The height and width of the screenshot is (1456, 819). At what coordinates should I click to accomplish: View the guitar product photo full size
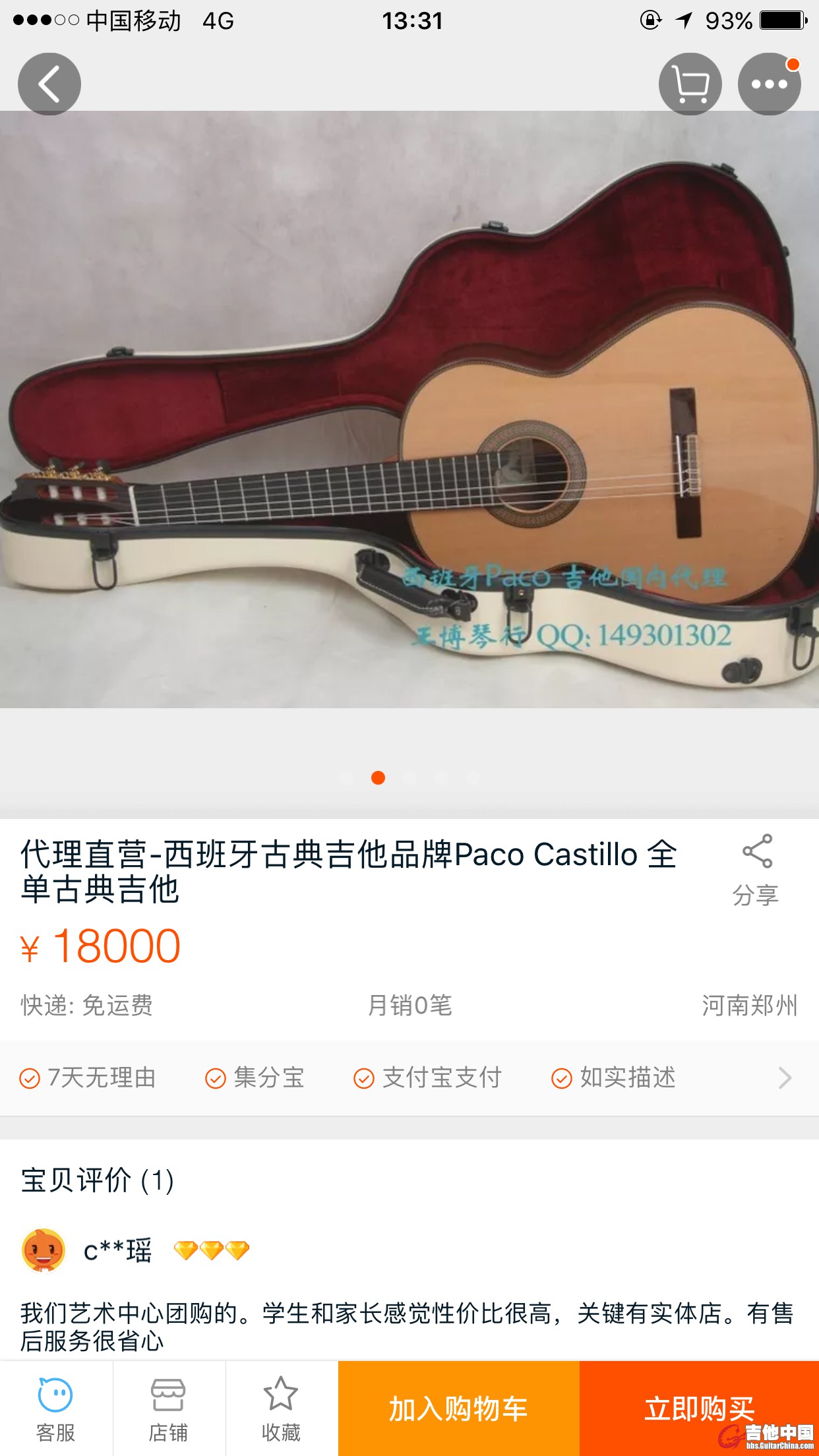409,409
